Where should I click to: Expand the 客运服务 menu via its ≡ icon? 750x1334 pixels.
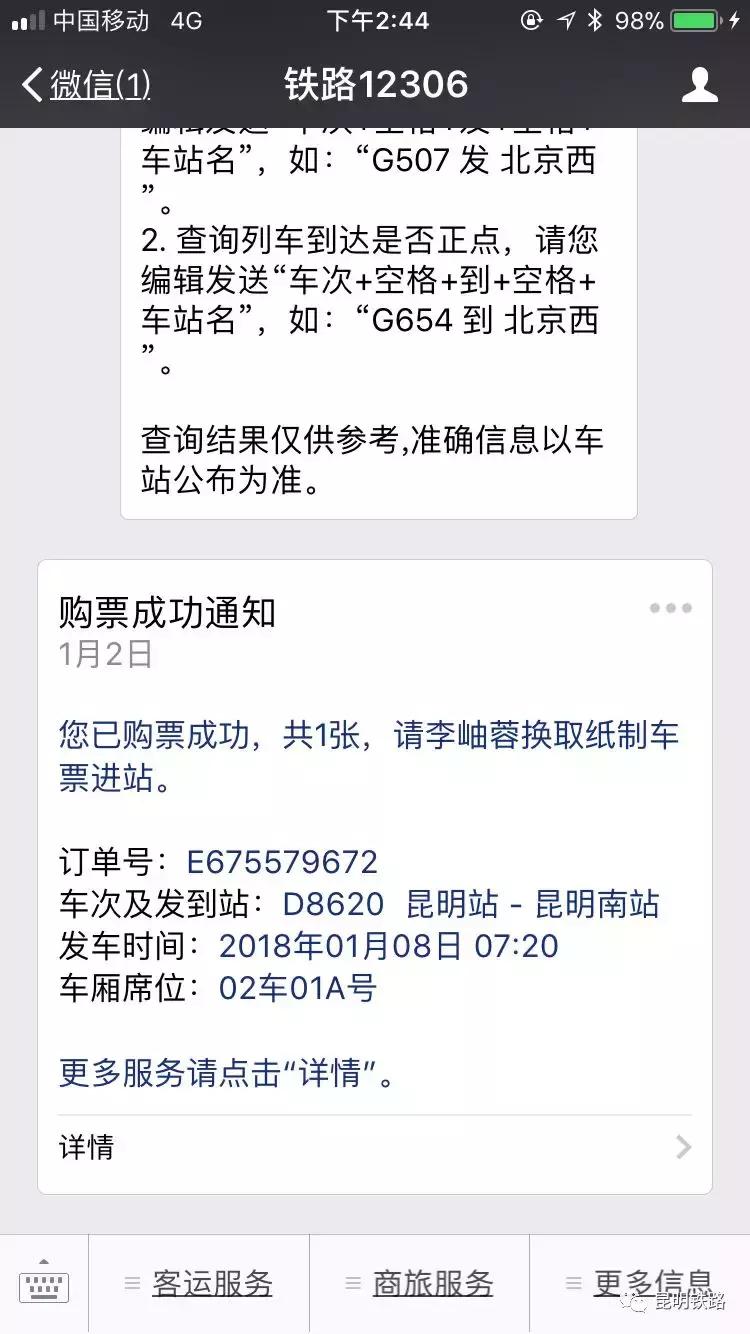coord(133,1282)
